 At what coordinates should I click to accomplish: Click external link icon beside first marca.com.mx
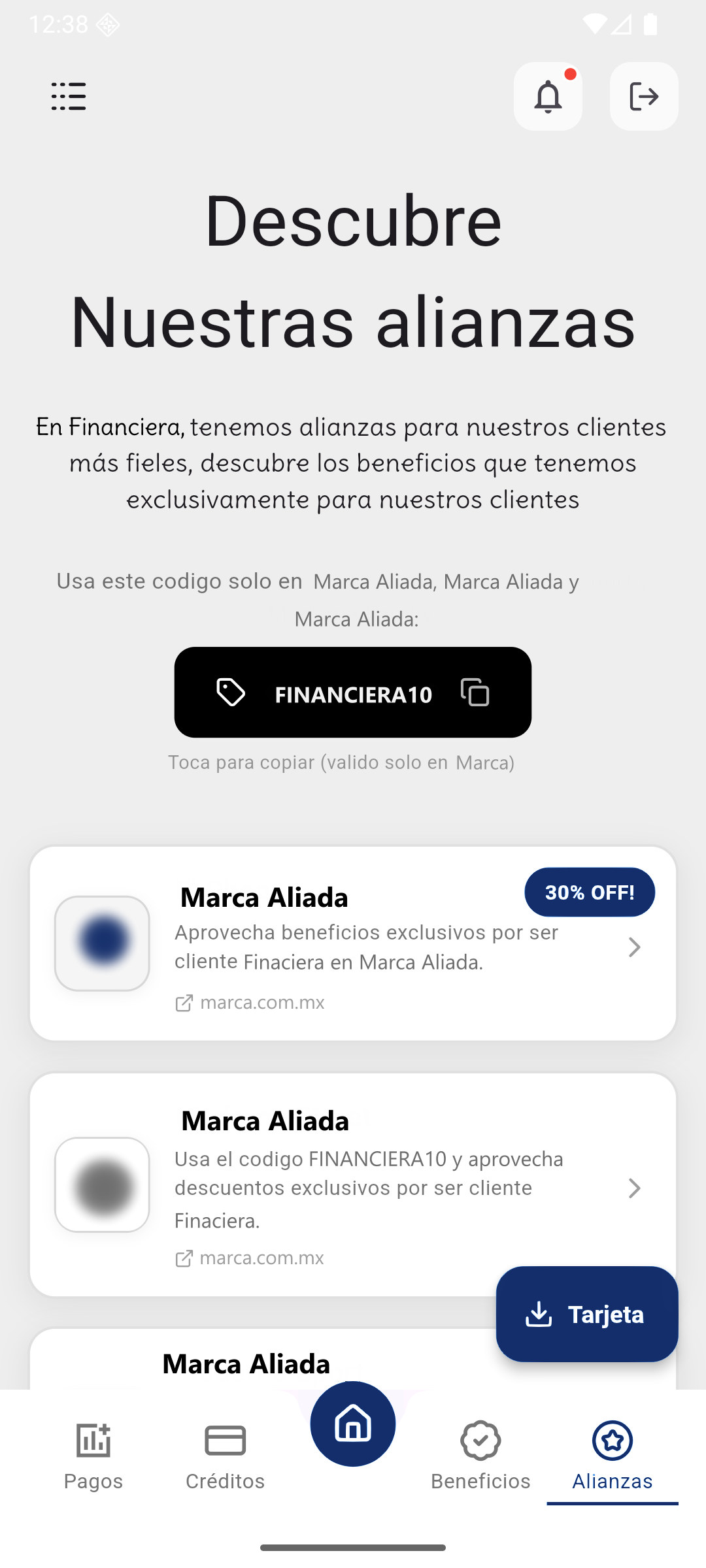tap(185, 1002)
